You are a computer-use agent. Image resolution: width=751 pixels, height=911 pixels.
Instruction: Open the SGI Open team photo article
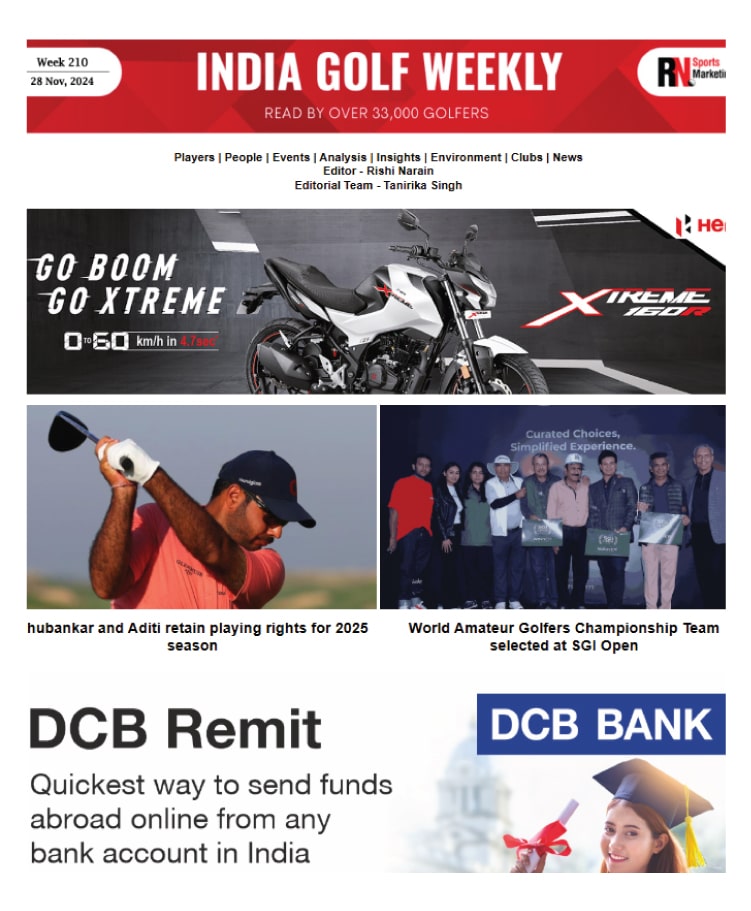click(x=552, y=507)
